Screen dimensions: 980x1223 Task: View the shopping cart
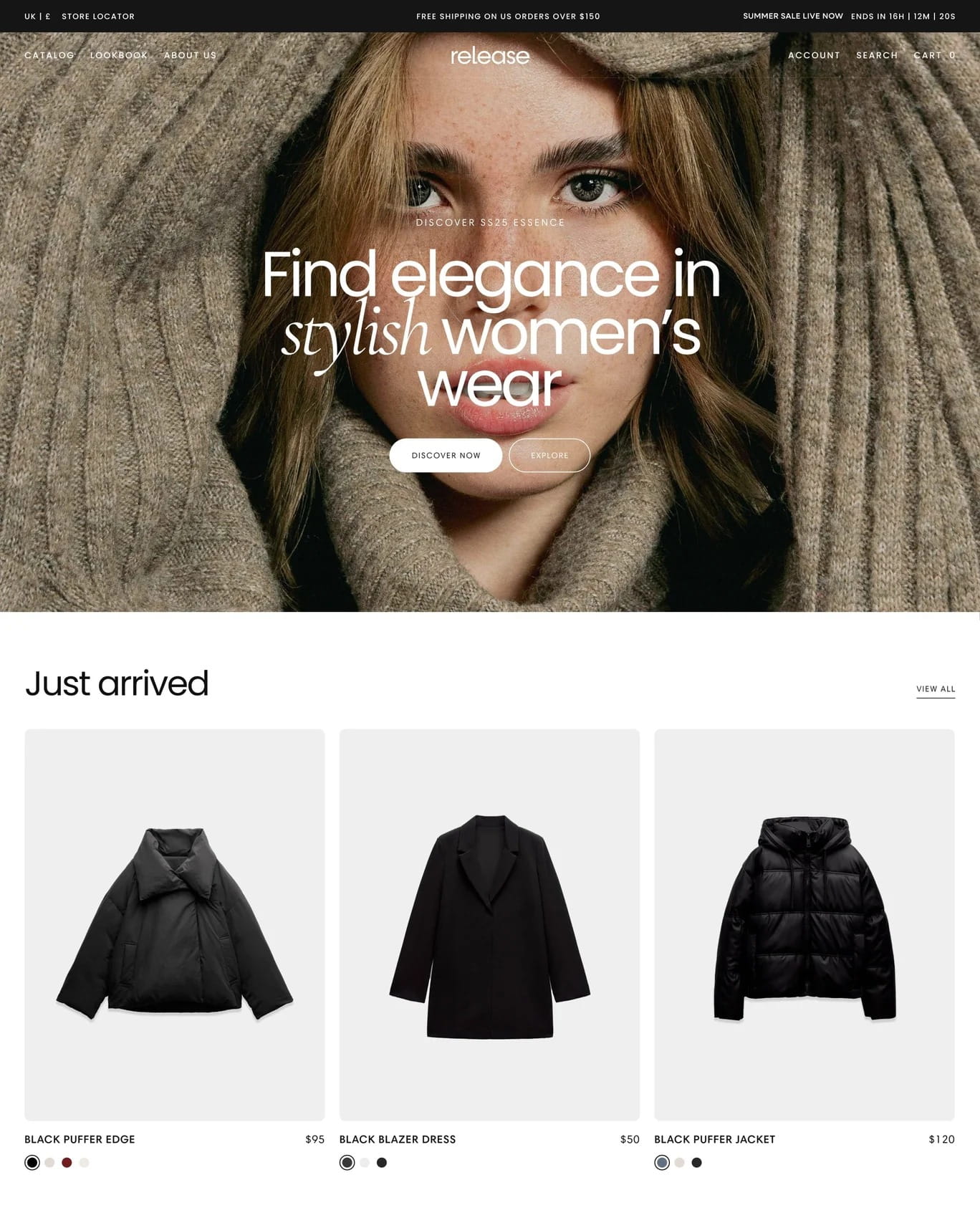tap(934, 55)
